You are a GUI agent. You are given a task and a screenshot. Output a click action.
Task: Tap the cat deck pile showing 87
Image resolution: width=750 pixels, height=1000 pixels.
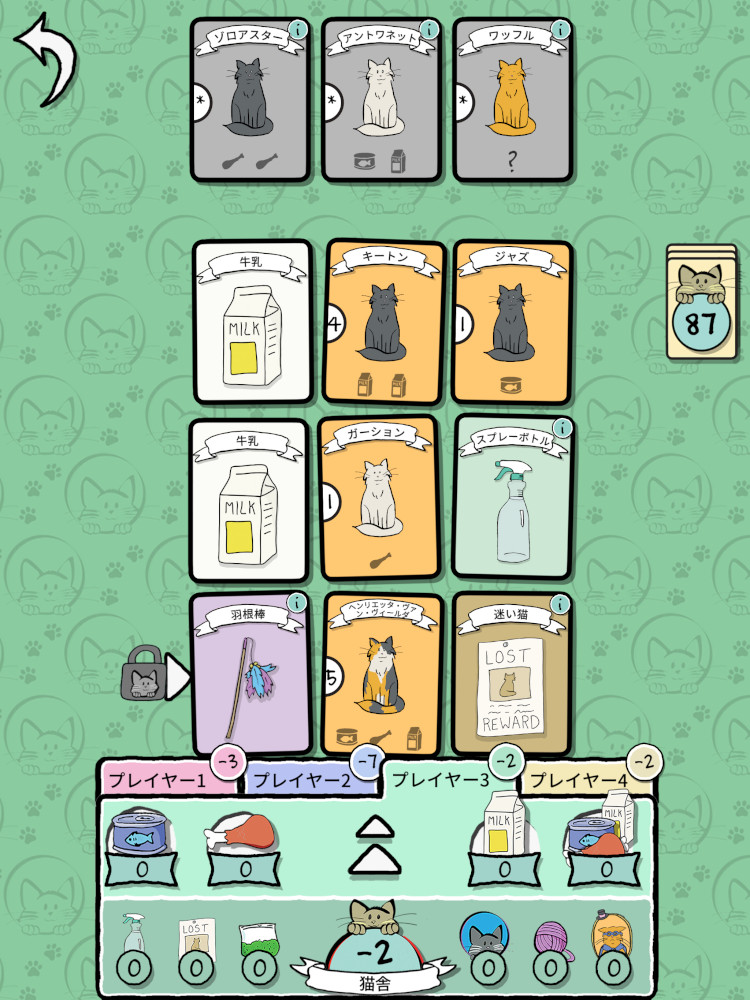[701, 305]
